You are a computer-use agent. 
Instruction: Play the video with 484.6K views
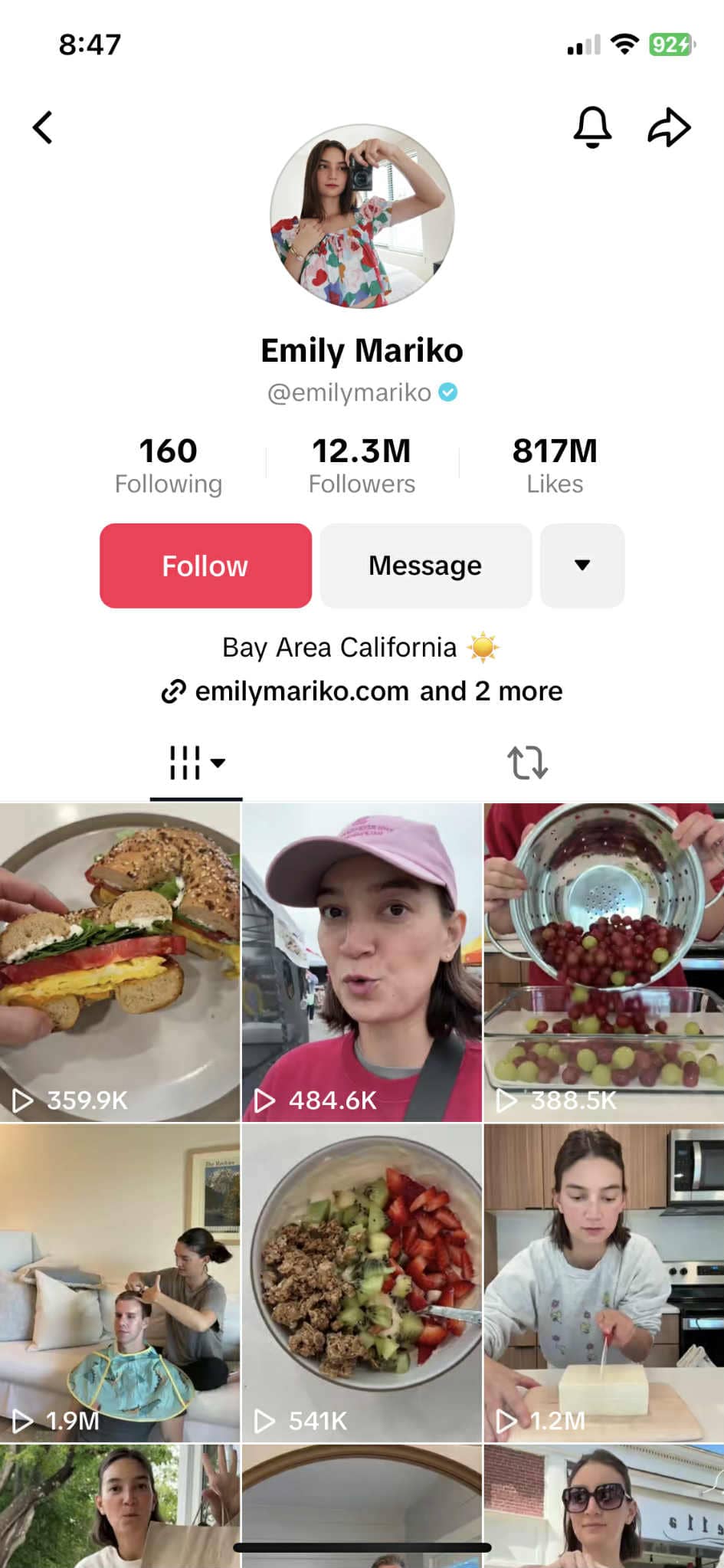pyautogui.click(x=362, y=962)
